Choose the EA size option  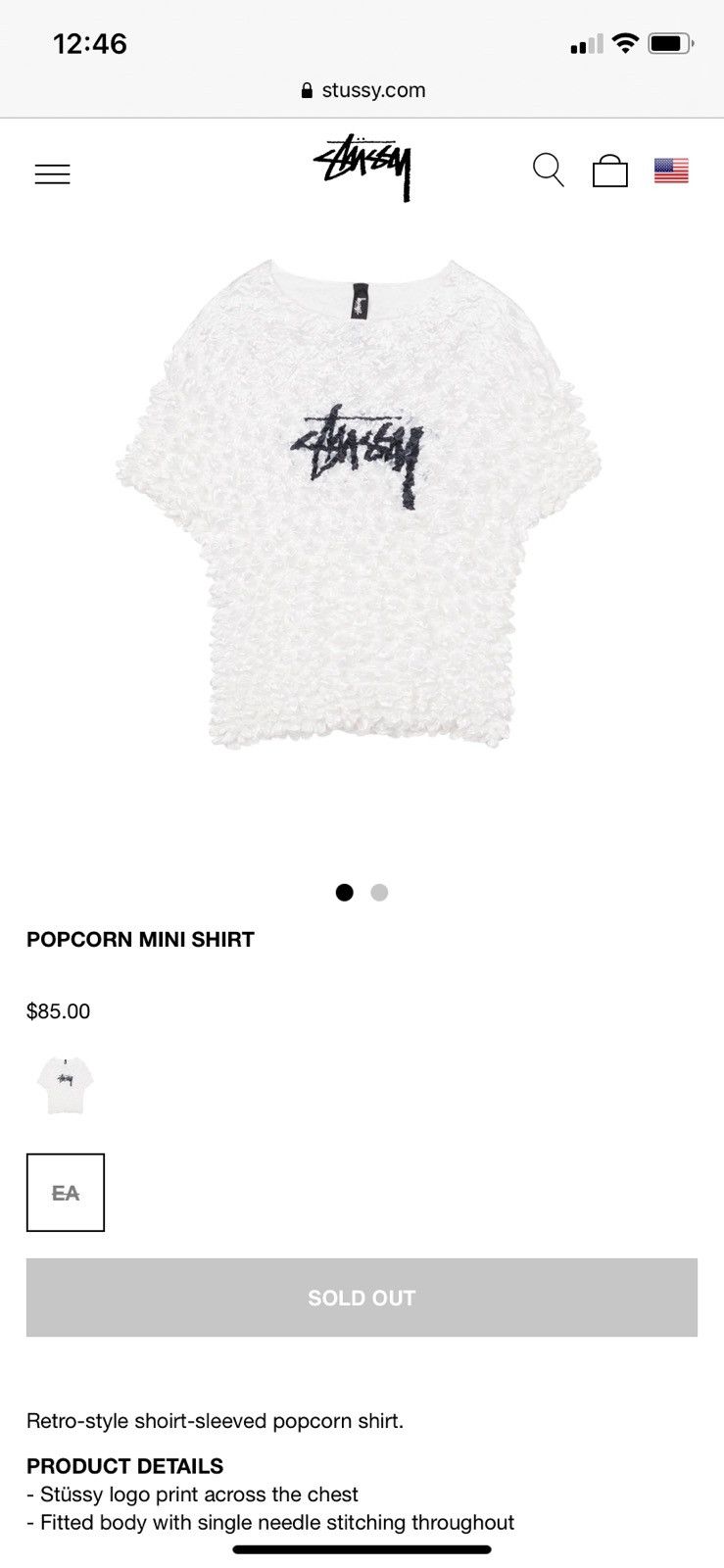point(66,1193)
